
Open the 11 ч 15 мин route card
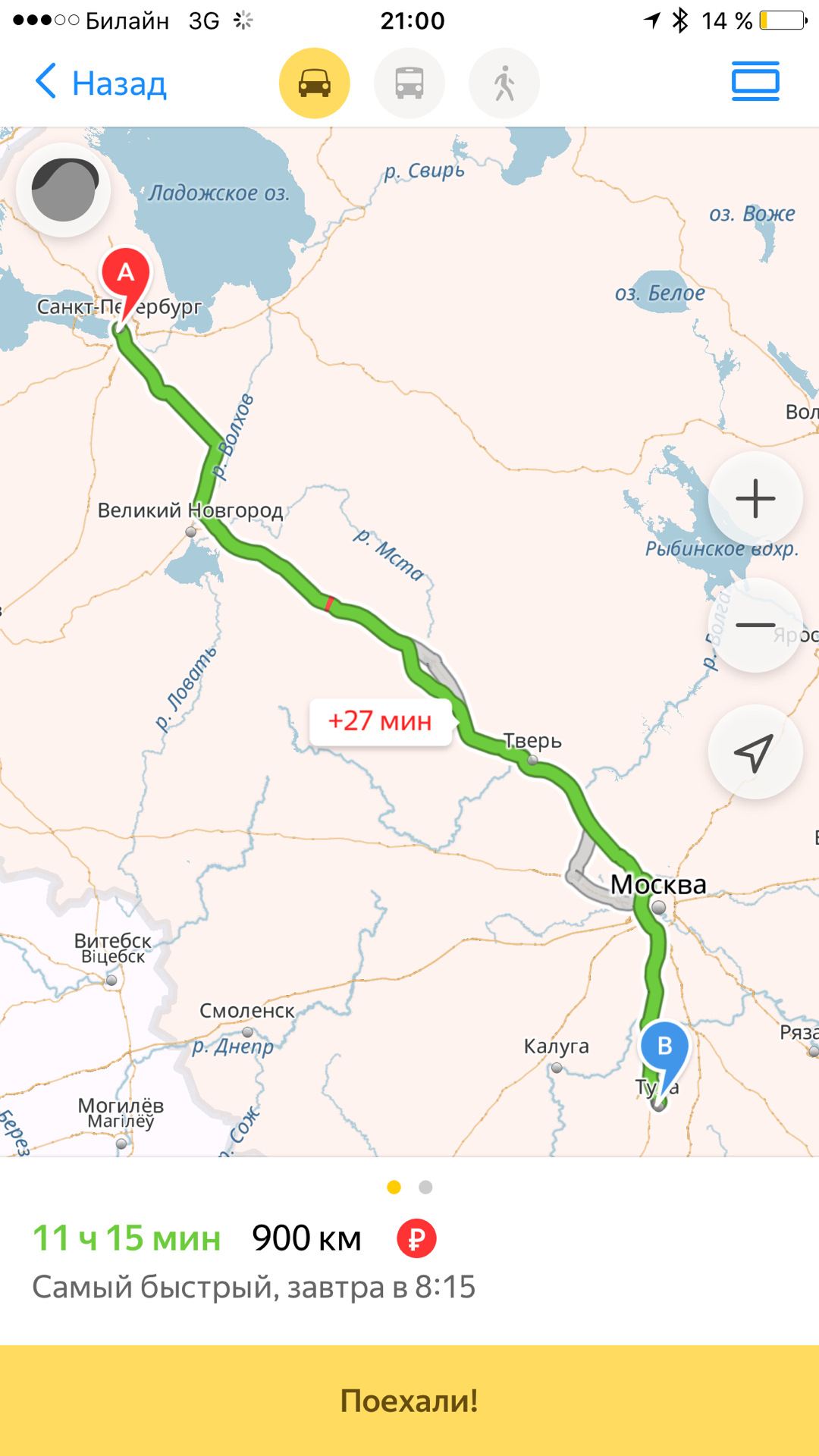point(253,1260)
